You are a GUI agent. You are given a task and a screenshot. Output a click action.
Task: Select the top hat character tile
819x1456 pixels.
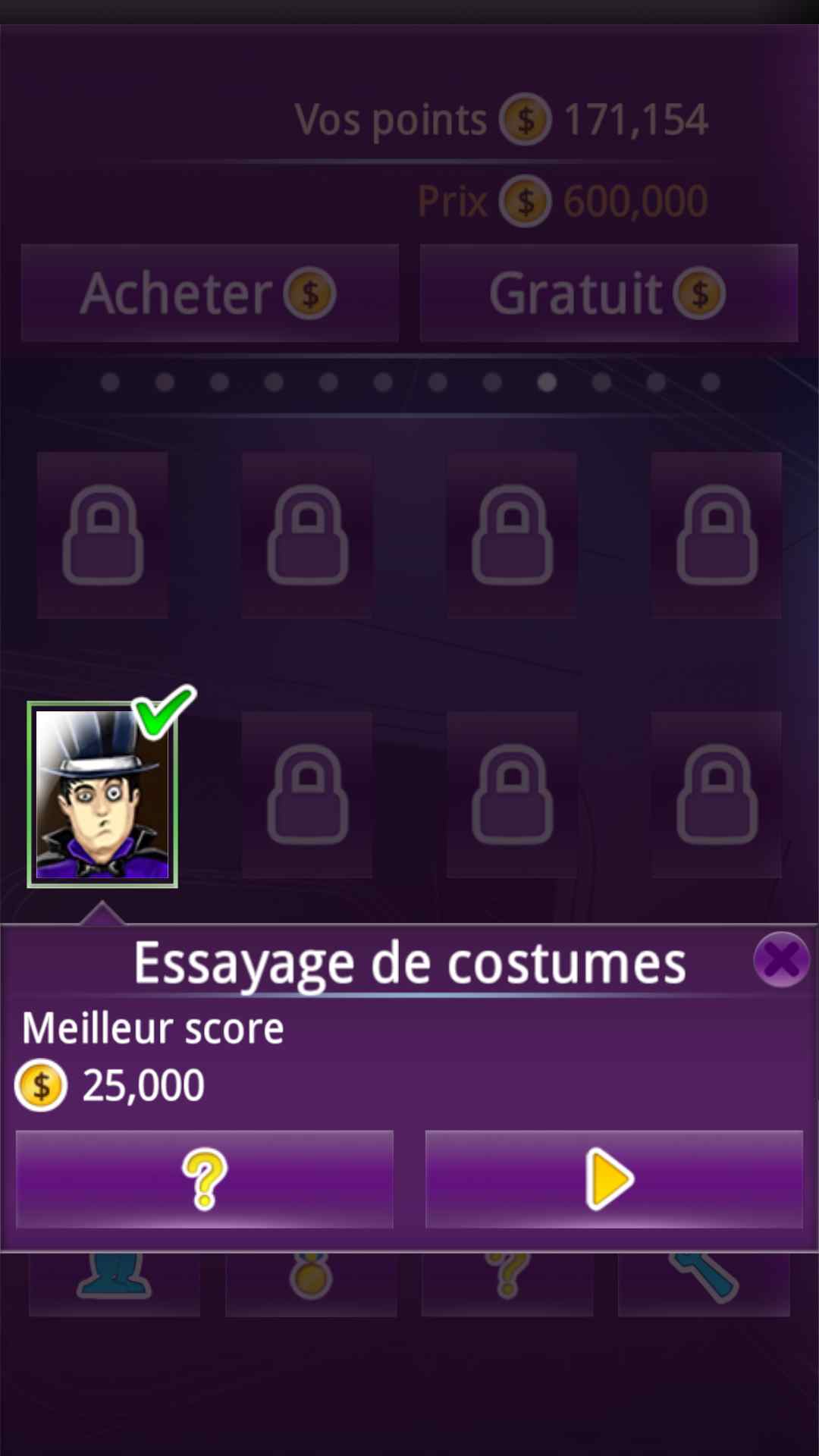102,795
